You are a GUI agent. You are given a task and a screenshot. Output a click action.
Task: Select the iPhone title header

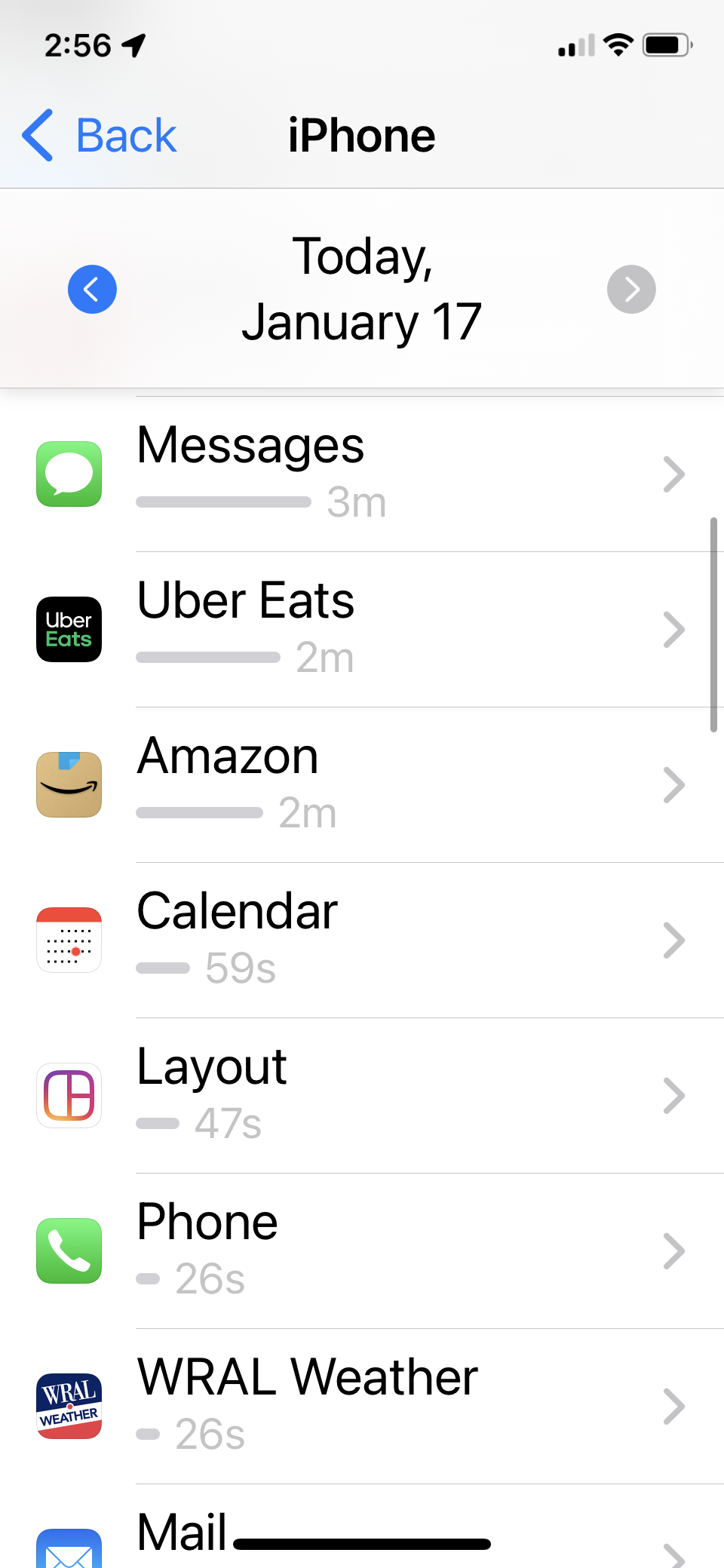click(x=362, y=136)
